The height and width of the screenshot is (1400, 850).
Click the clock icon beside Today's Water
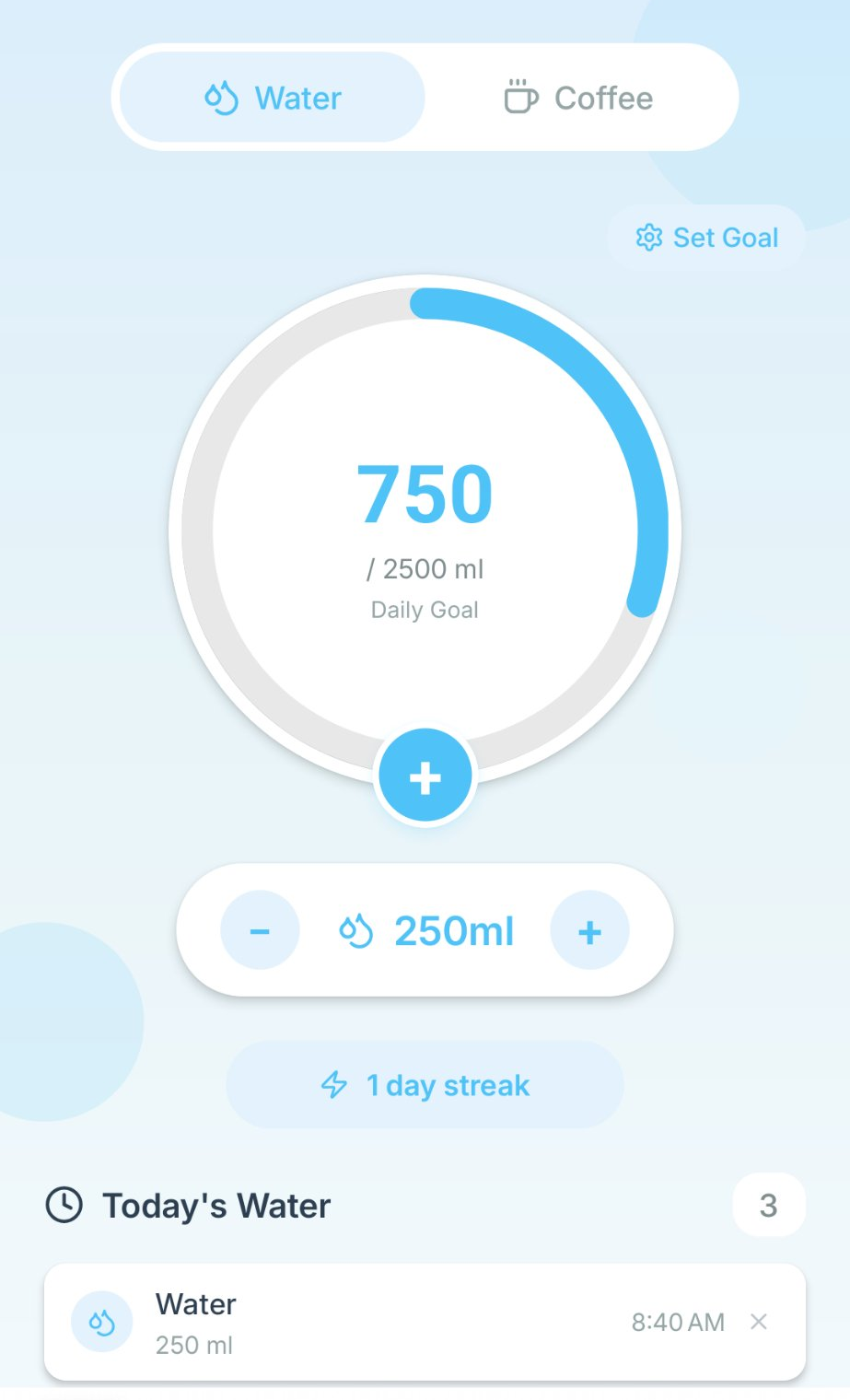click(x=63, y=1205)
